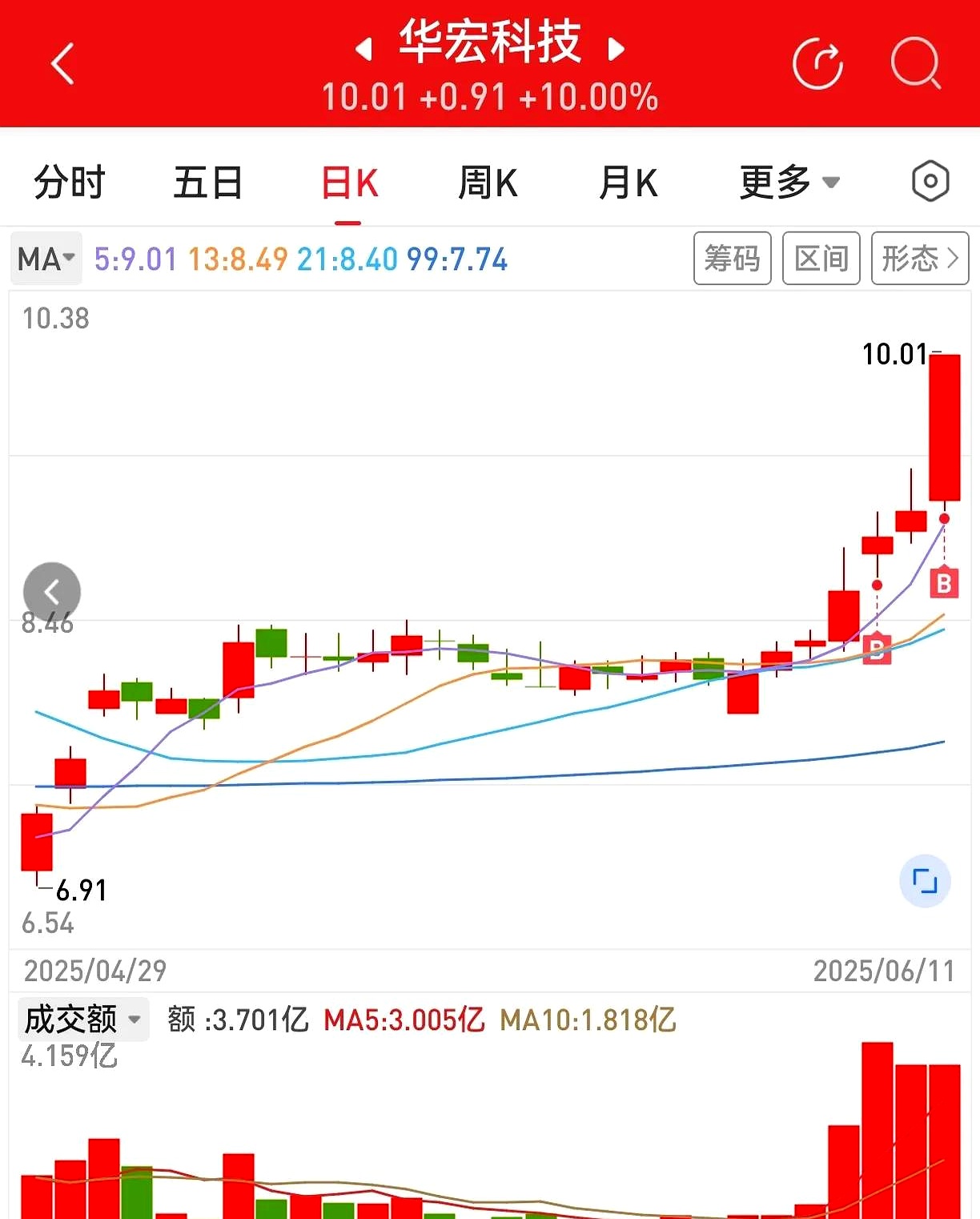The height and width of the screenshot is (1219, 980).
Task: Enter fullscreen chart with the expand icon
Action: pos(926,881)
